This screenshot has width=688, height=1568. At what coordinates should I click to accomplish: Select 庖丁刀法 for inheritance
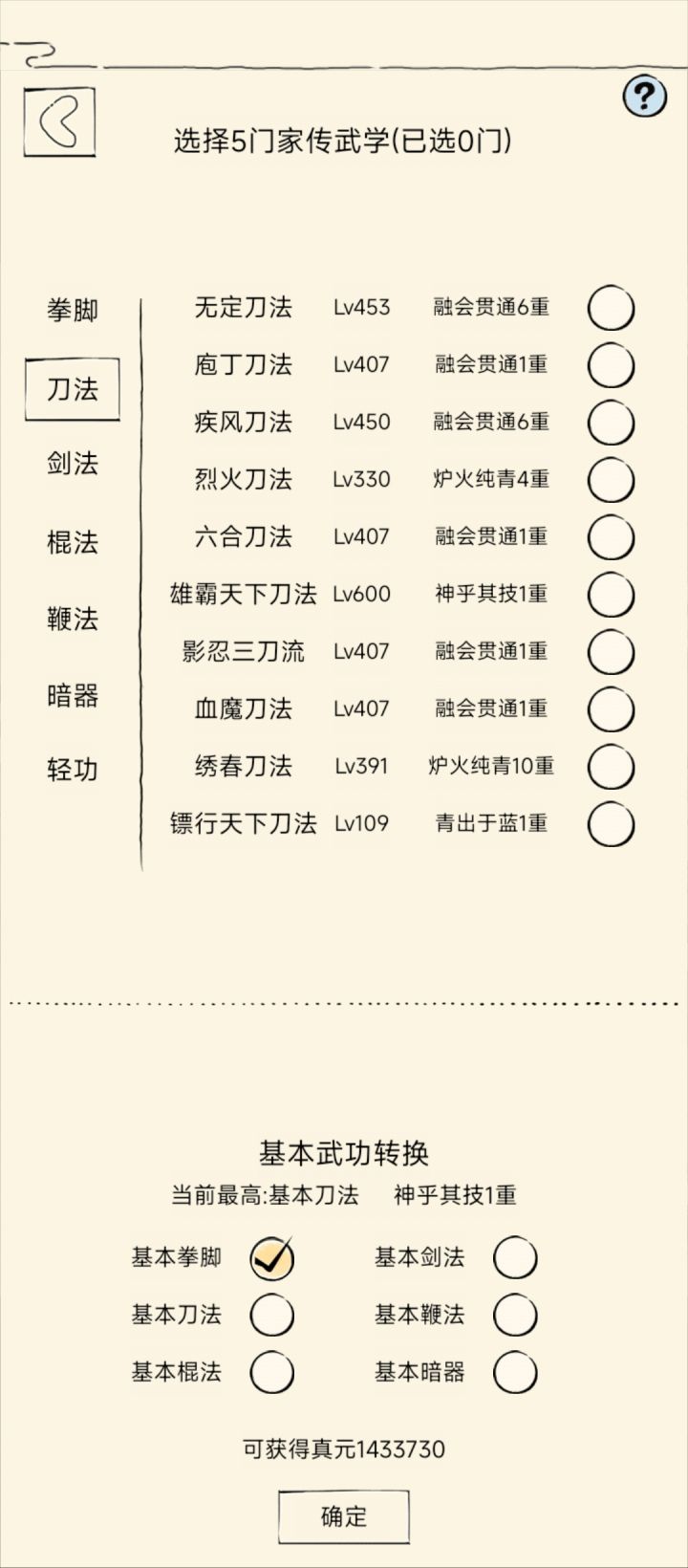click(610, 365)
